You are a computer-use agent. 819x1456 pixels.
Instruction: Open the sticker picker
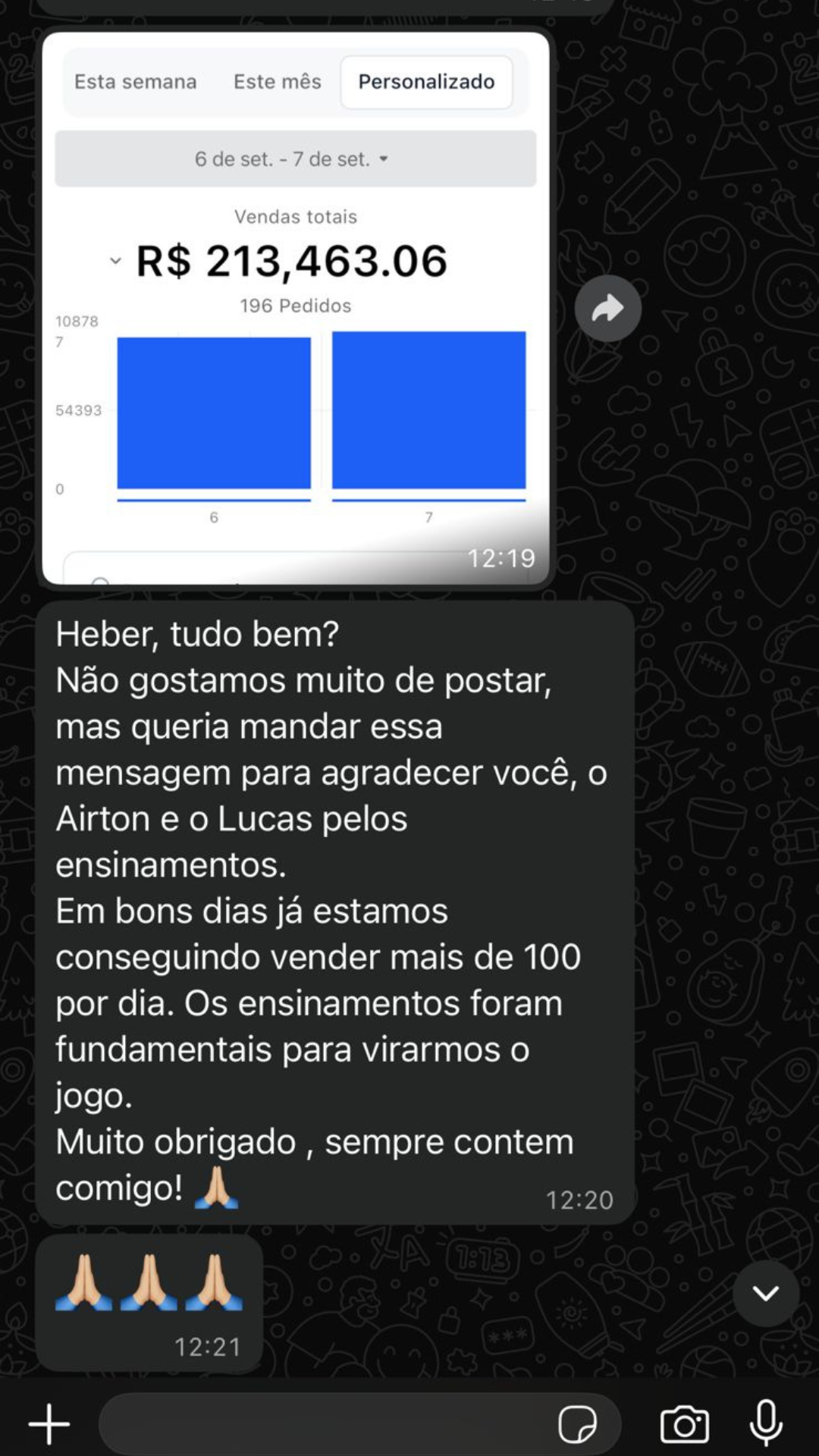(577, 1424)
